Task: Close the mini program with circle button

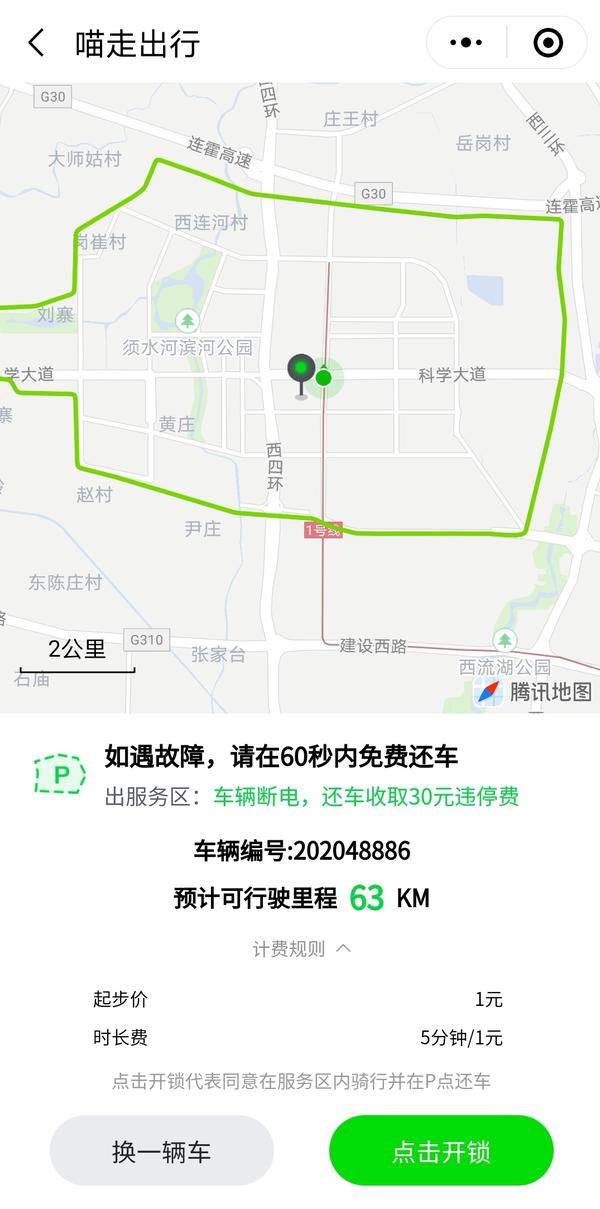Action: 548,43
